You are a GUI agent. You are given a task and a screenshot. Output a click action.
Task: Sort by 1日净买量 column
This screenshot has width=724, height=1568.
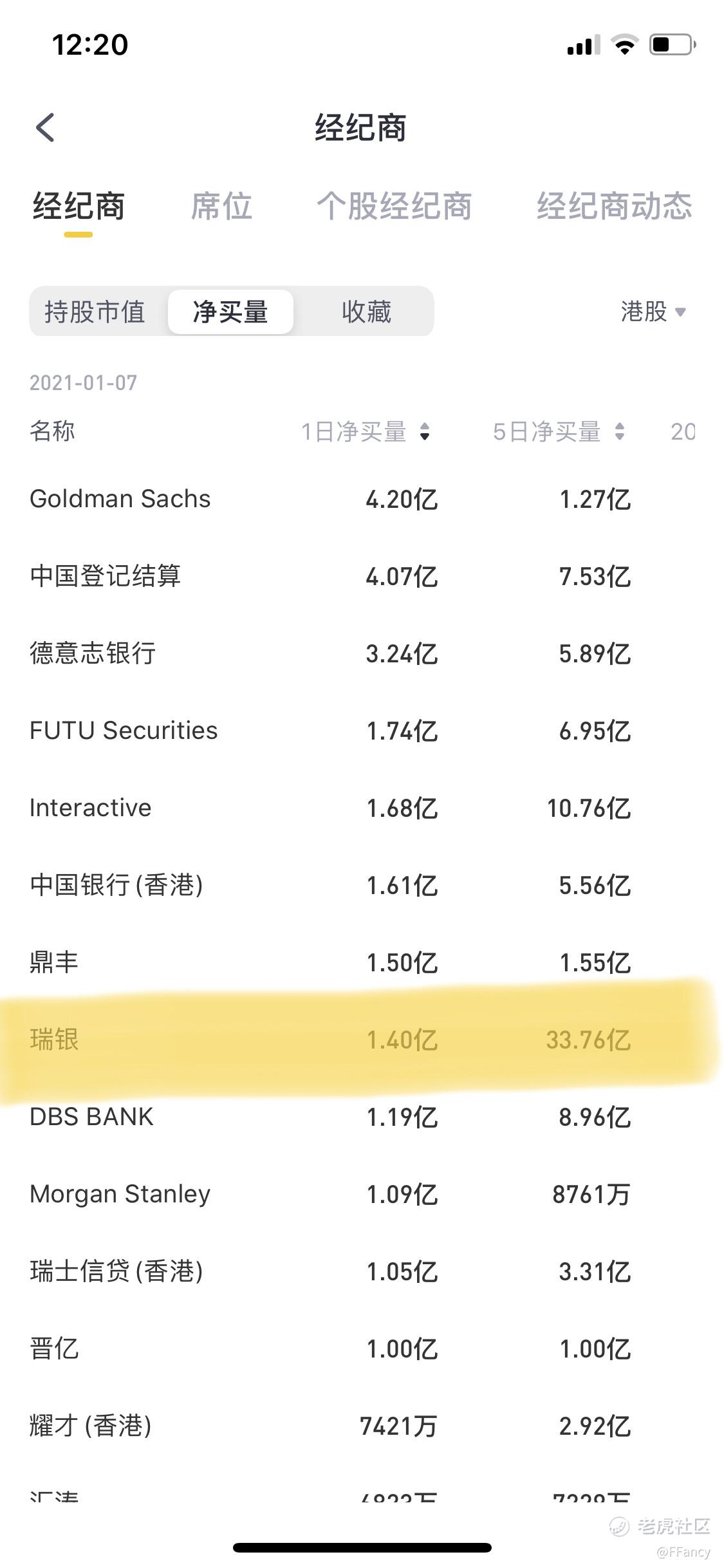coord(365,431)
